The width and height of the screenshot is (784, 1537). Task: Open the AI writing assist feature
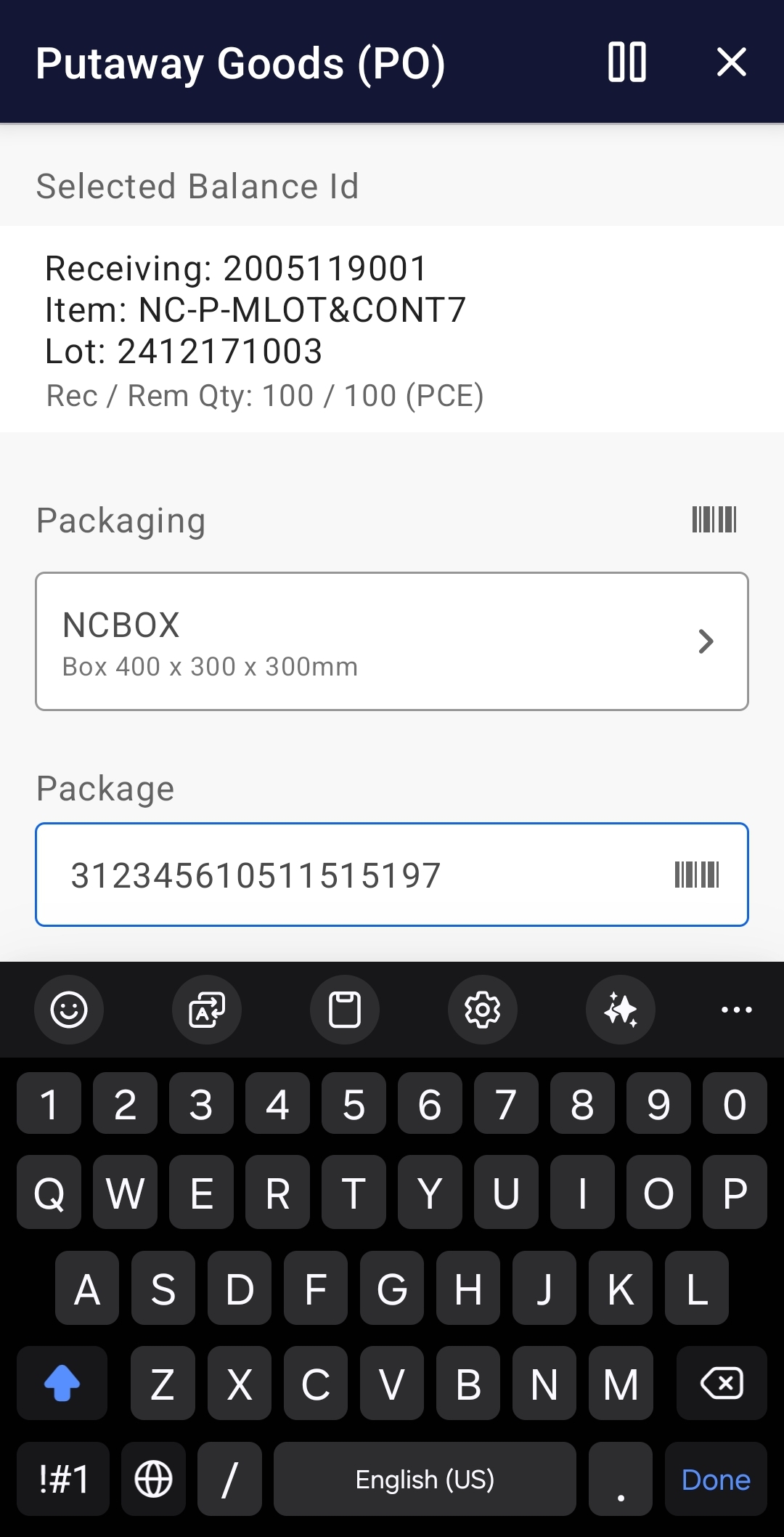(620, 1010)
